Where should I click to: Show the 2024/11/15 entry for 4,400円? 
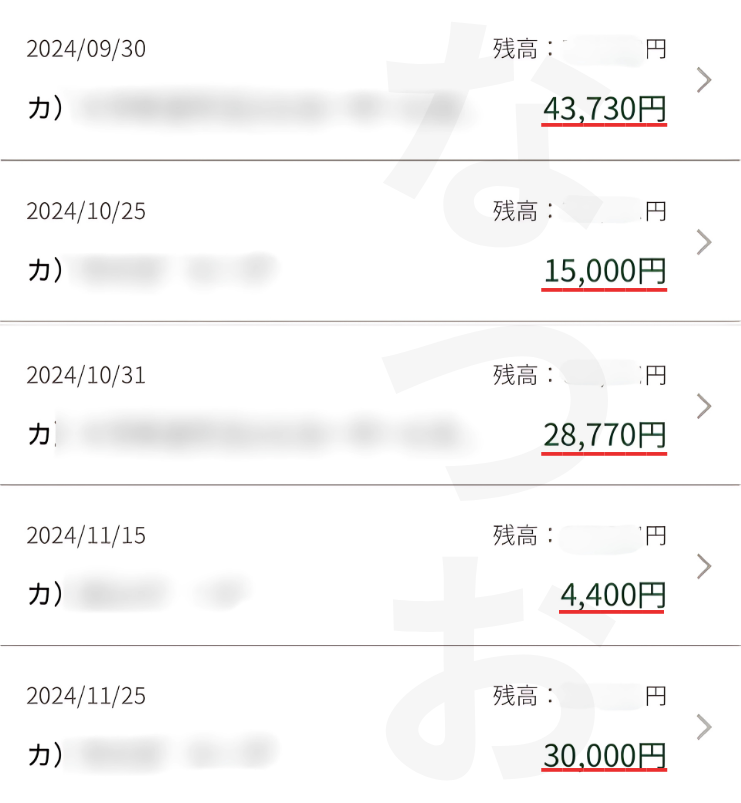(370, 566)
